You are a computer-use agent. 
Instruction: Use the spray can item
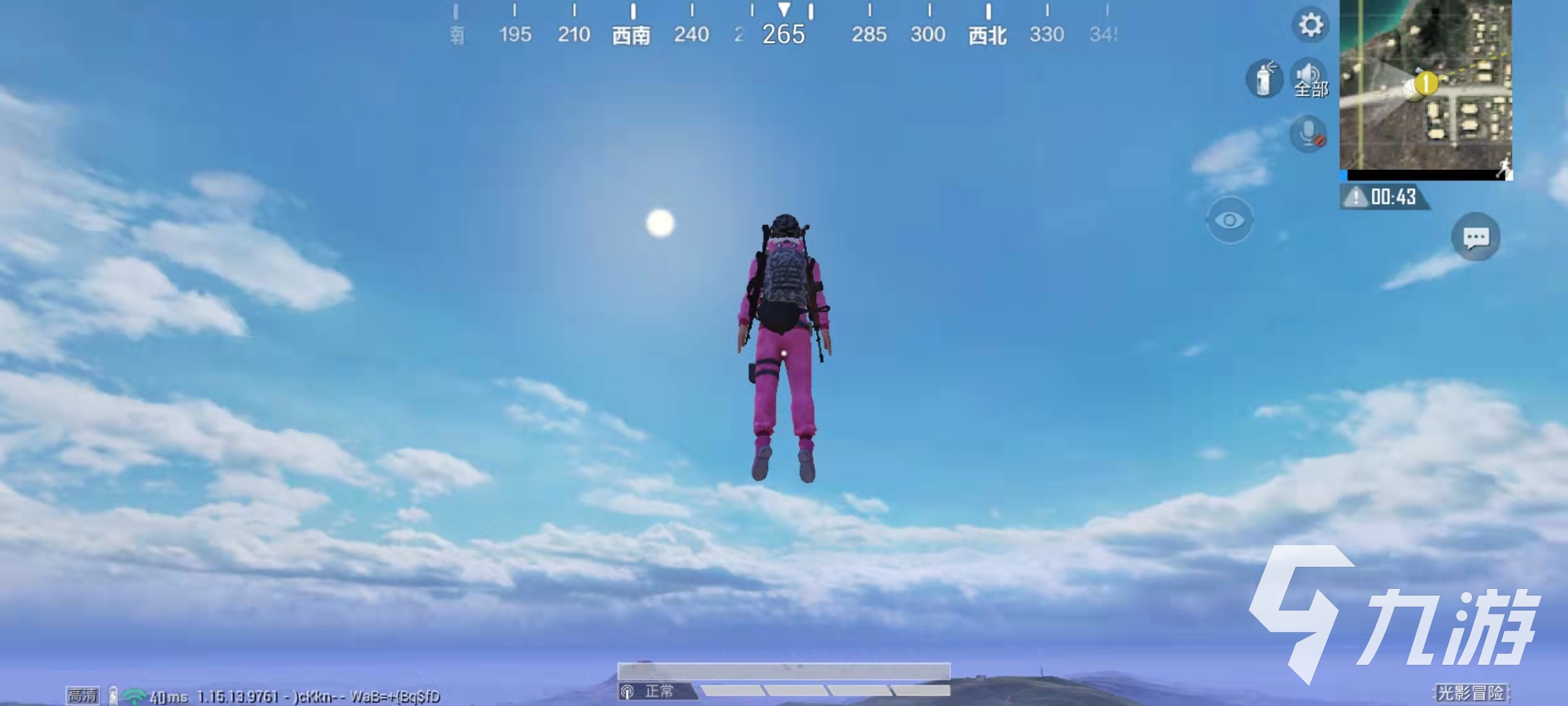click(1265, 80)
